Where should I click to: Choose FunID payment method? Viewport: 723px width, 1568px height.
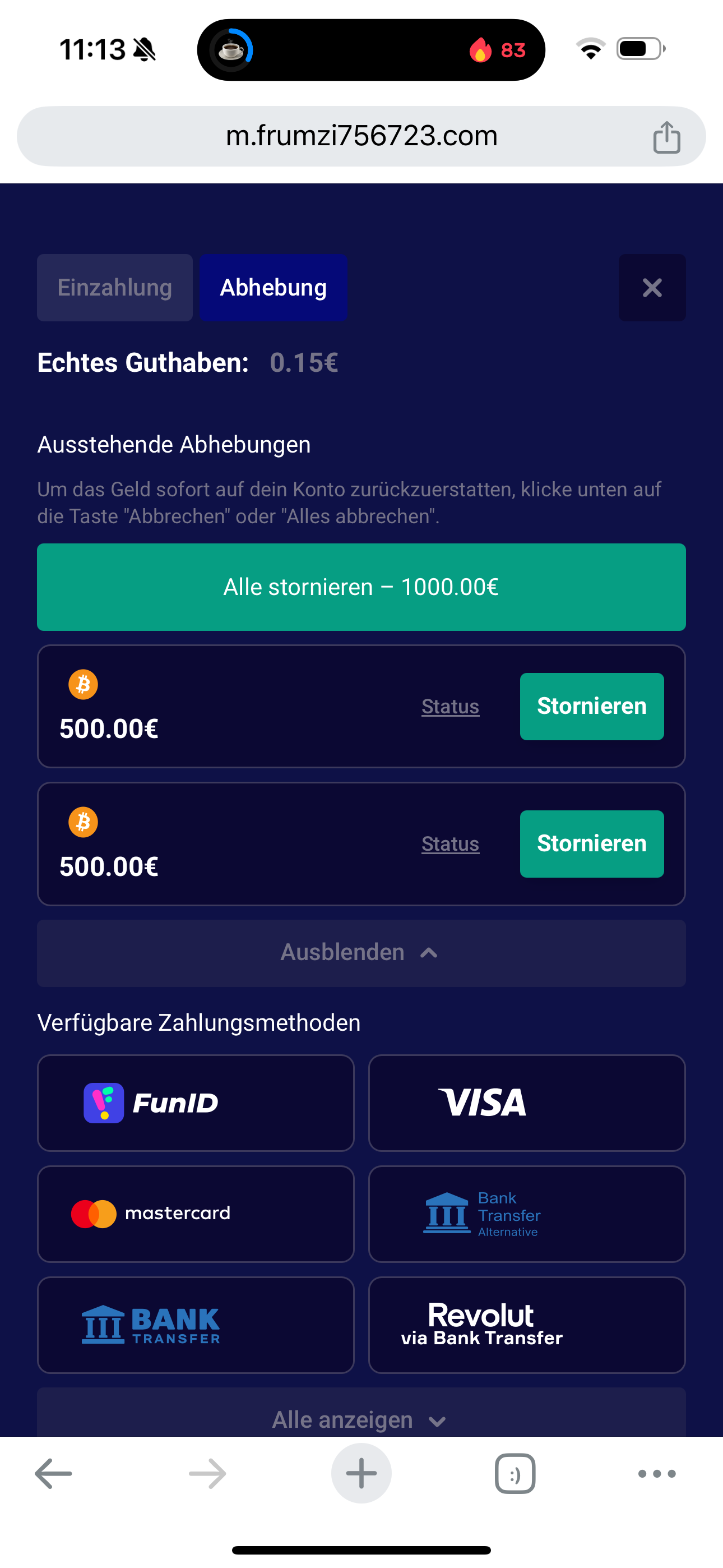click(x=196, y=1103)
